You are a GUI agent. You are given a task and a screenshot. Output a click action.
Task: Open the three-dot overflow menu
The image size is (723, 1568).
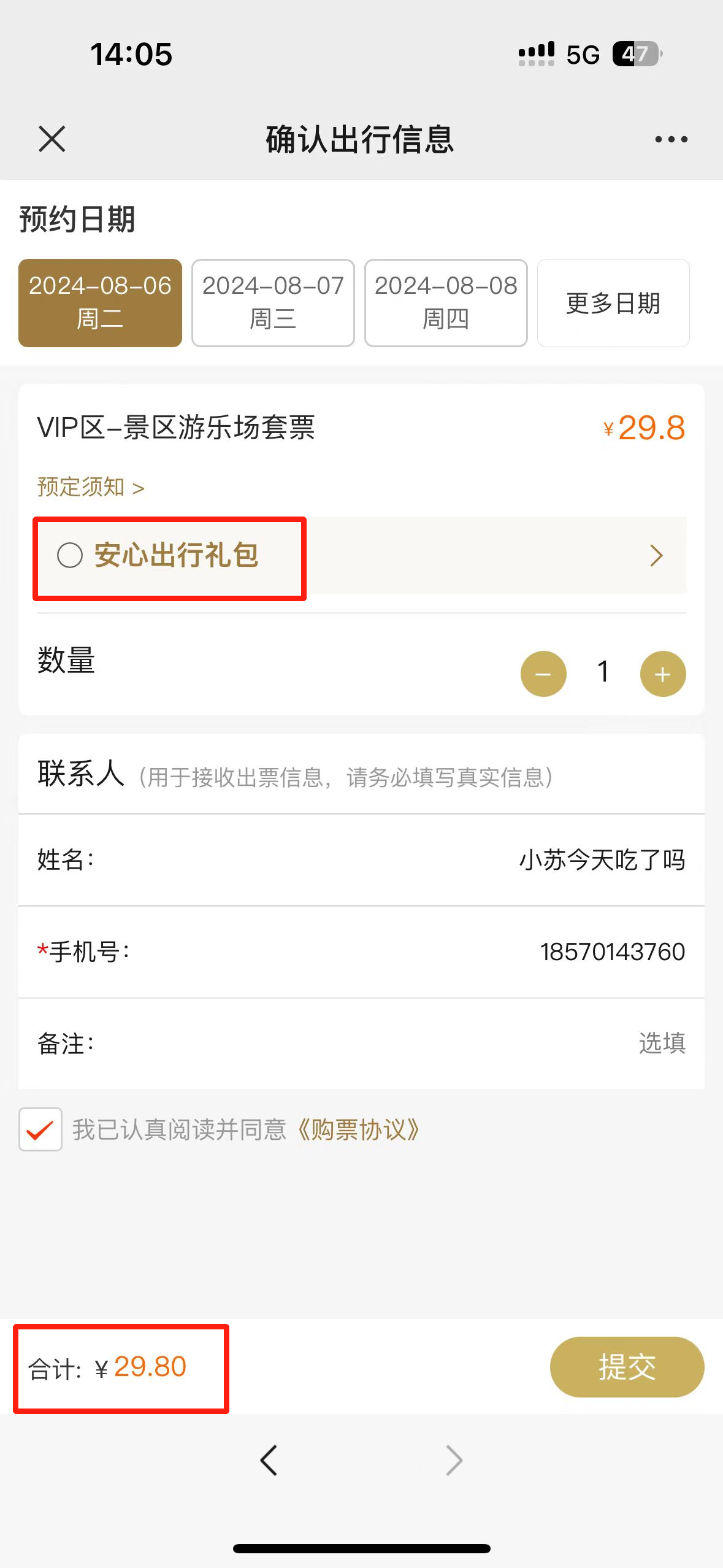pyautogui.click(x=671, y=139)
